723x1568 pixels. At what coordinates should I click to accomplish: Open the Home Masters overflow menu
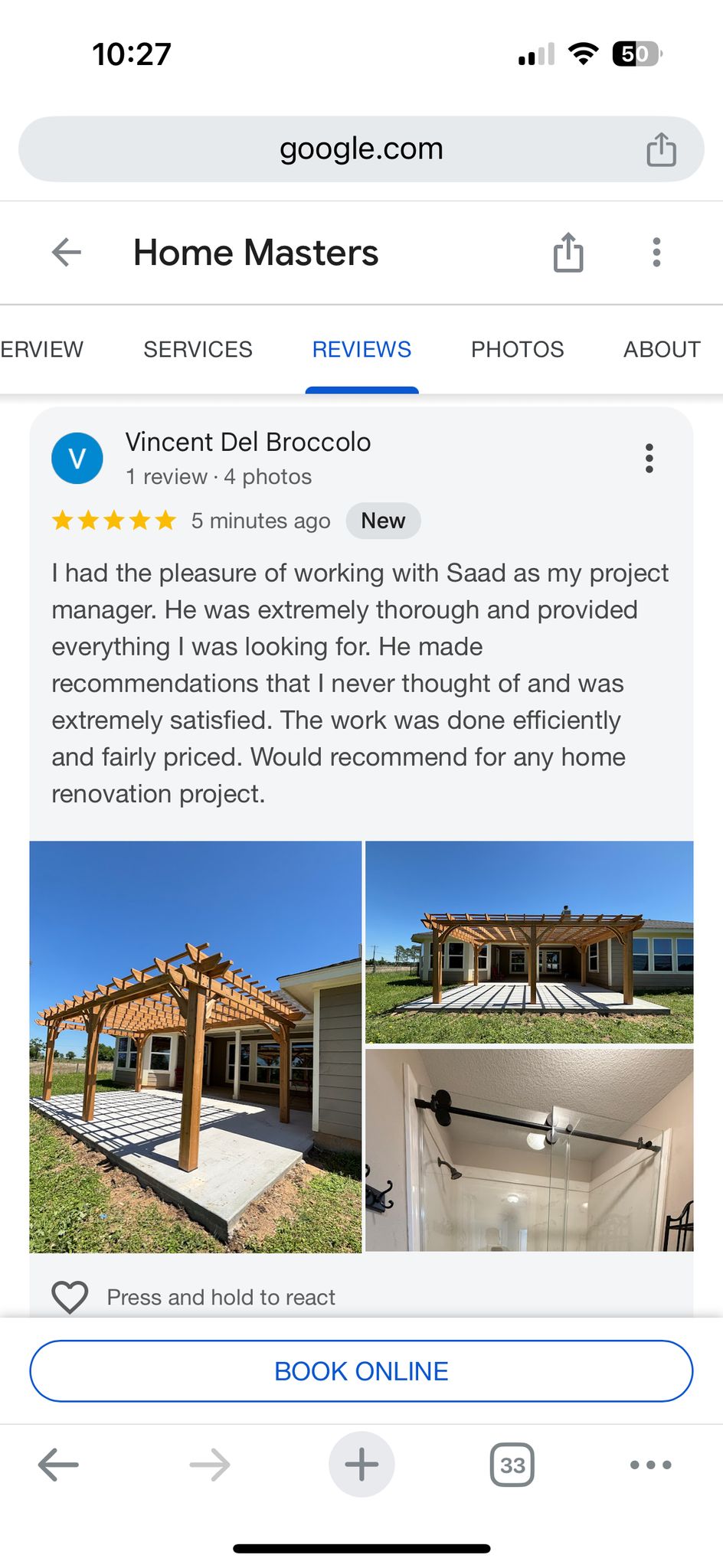pos(656,252)
